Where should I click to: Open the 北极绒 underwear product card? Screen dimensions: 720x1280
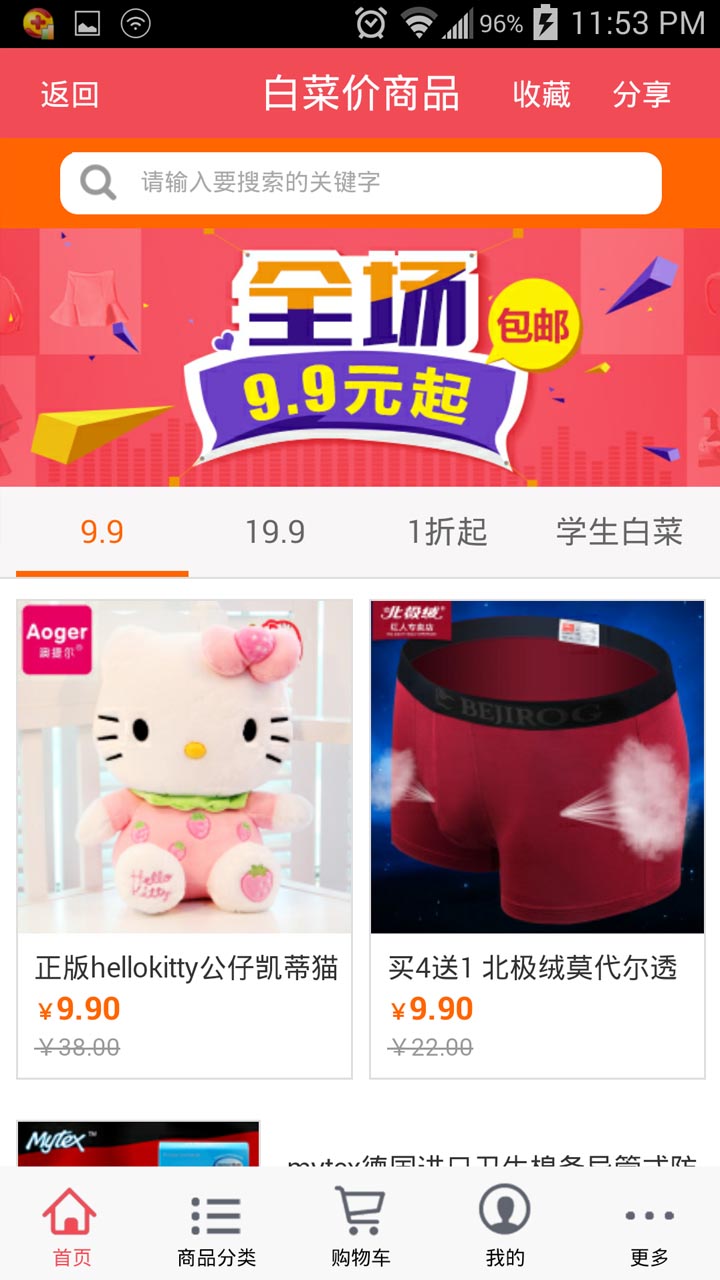point(537,838)
